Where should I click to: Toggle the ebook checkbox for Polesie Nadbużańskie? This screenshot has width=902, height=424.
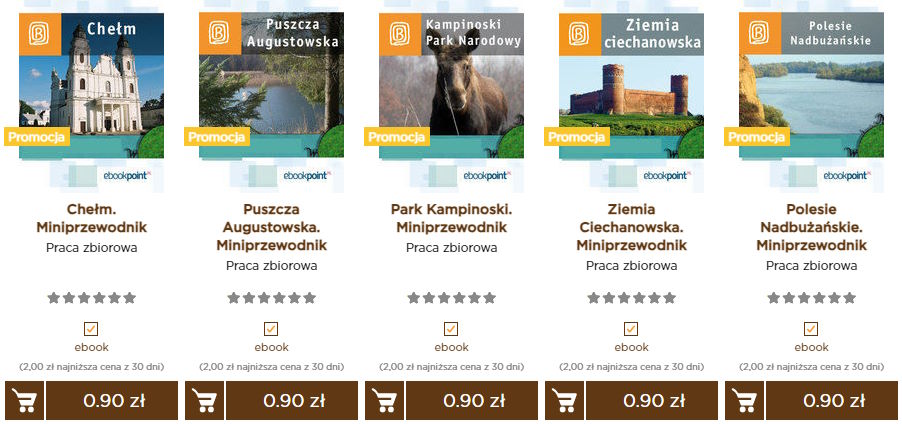tap(811, 328)
